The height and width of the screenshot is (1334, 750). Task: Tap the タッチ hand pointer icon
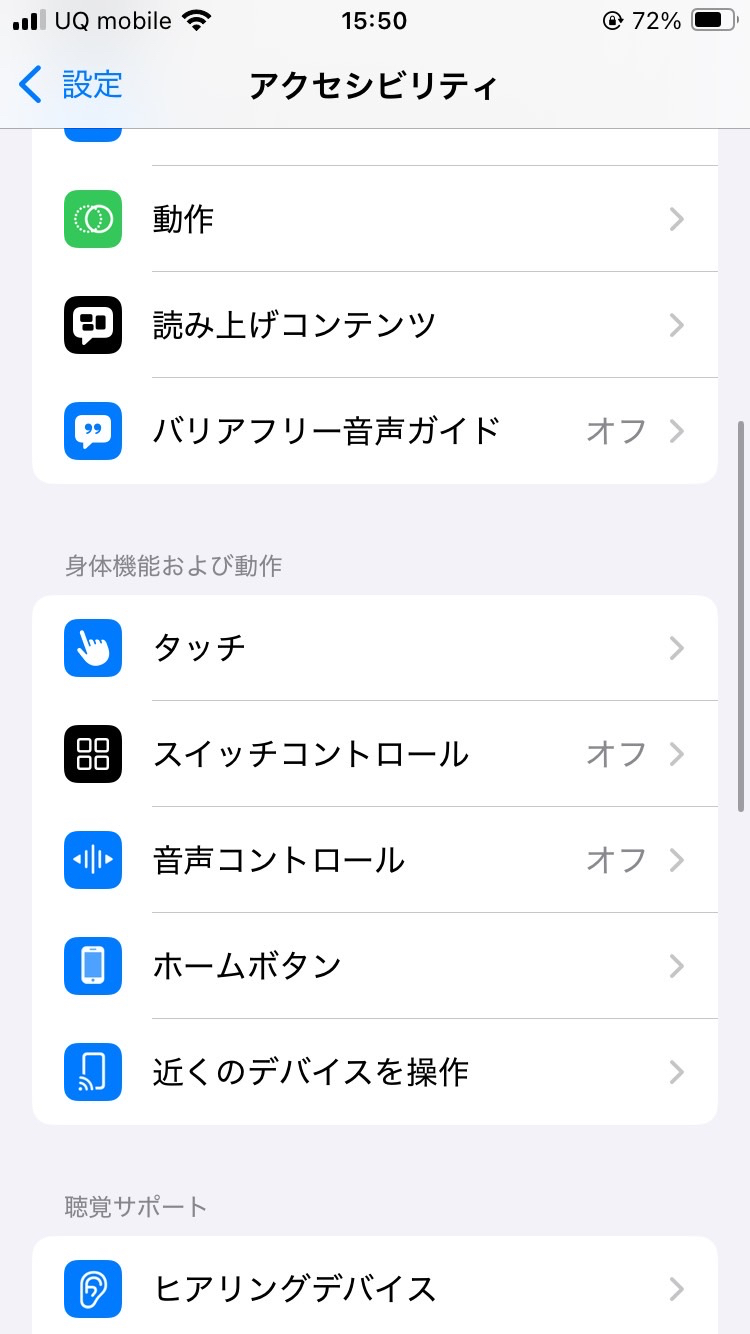92,648
